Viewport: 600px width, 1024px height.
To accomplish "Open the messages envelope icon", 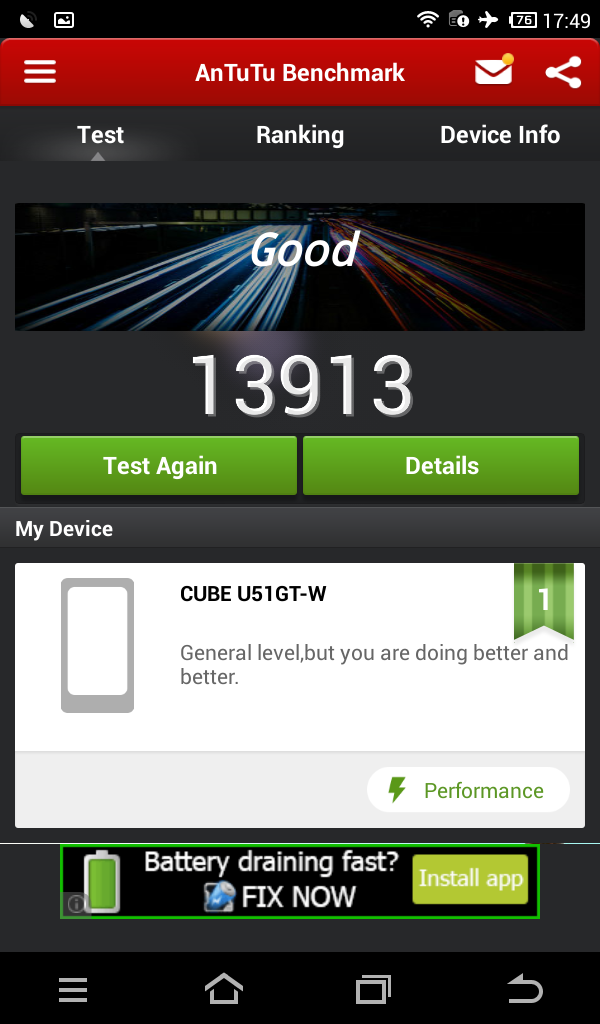I will pos(493,72).
